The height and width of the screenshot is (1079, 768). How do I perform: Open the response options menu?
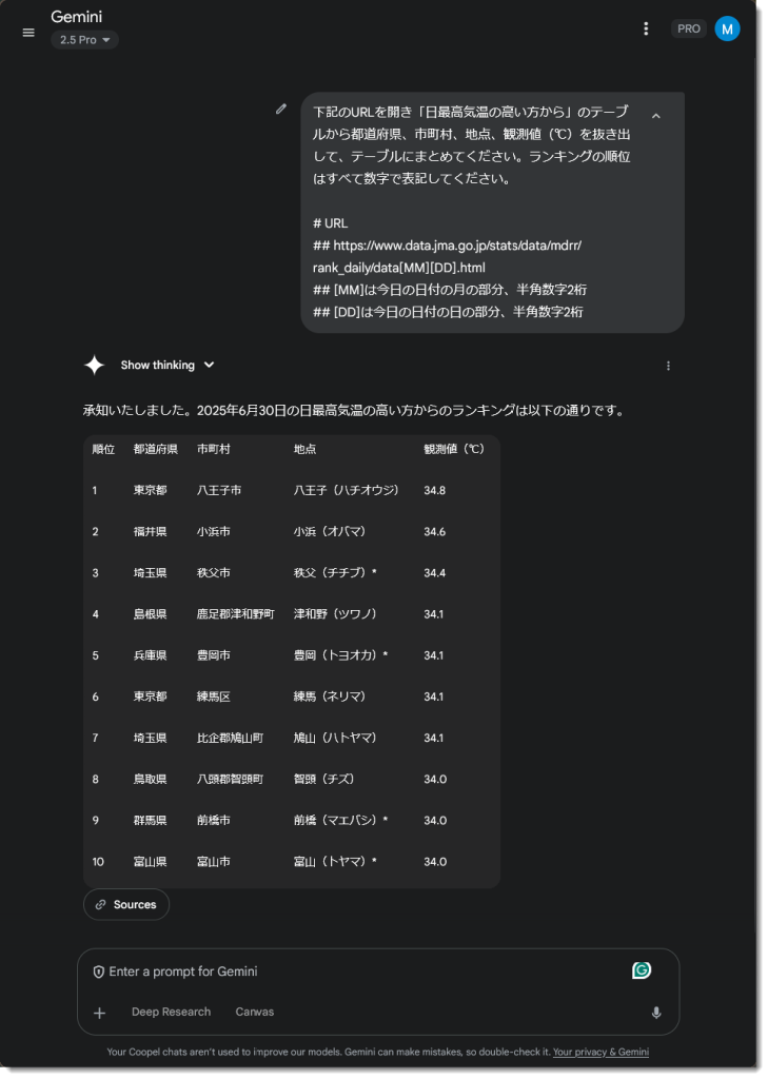click(668, 366)
